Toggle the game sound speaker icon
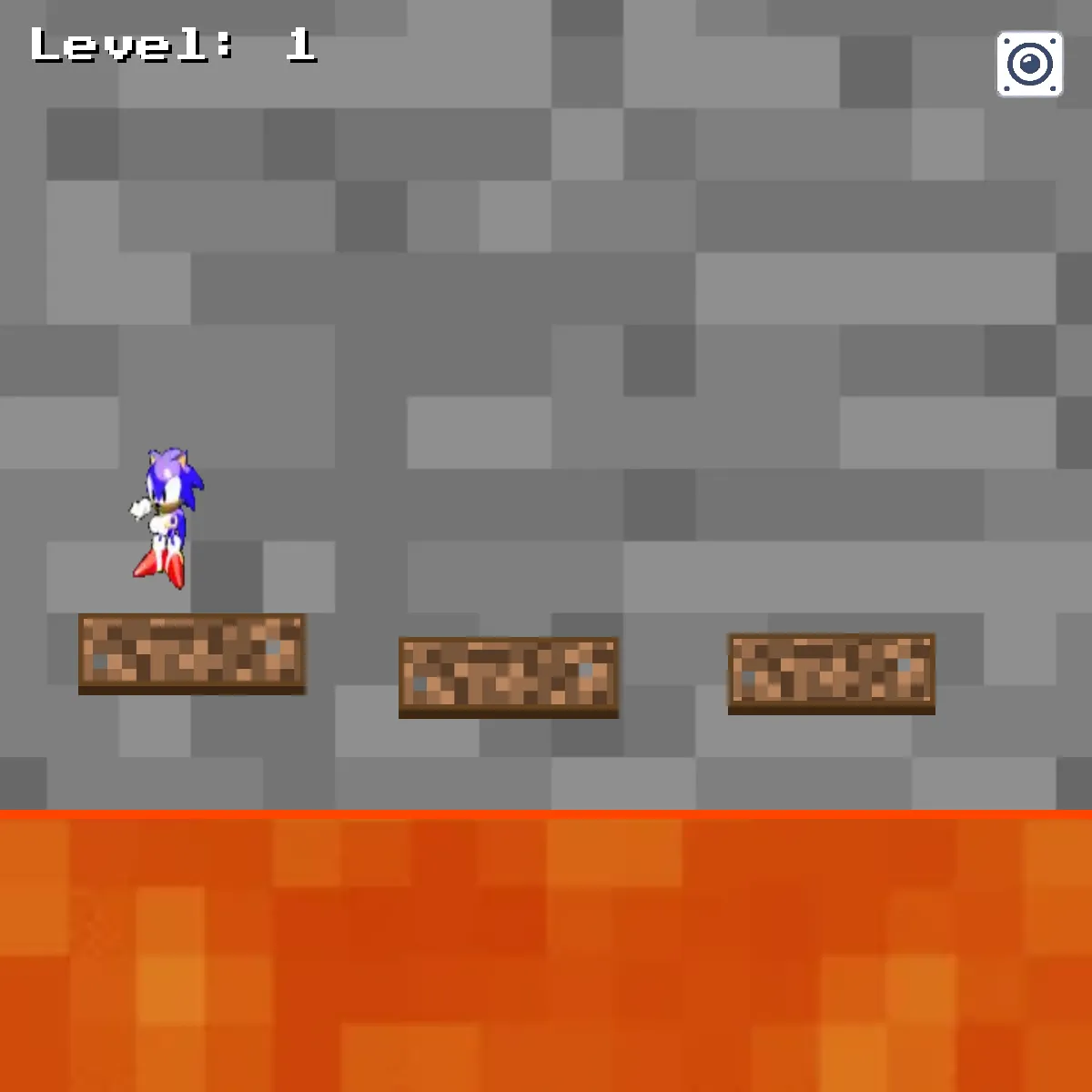The image size is (1092, 1092). (x=1029, y=64)
